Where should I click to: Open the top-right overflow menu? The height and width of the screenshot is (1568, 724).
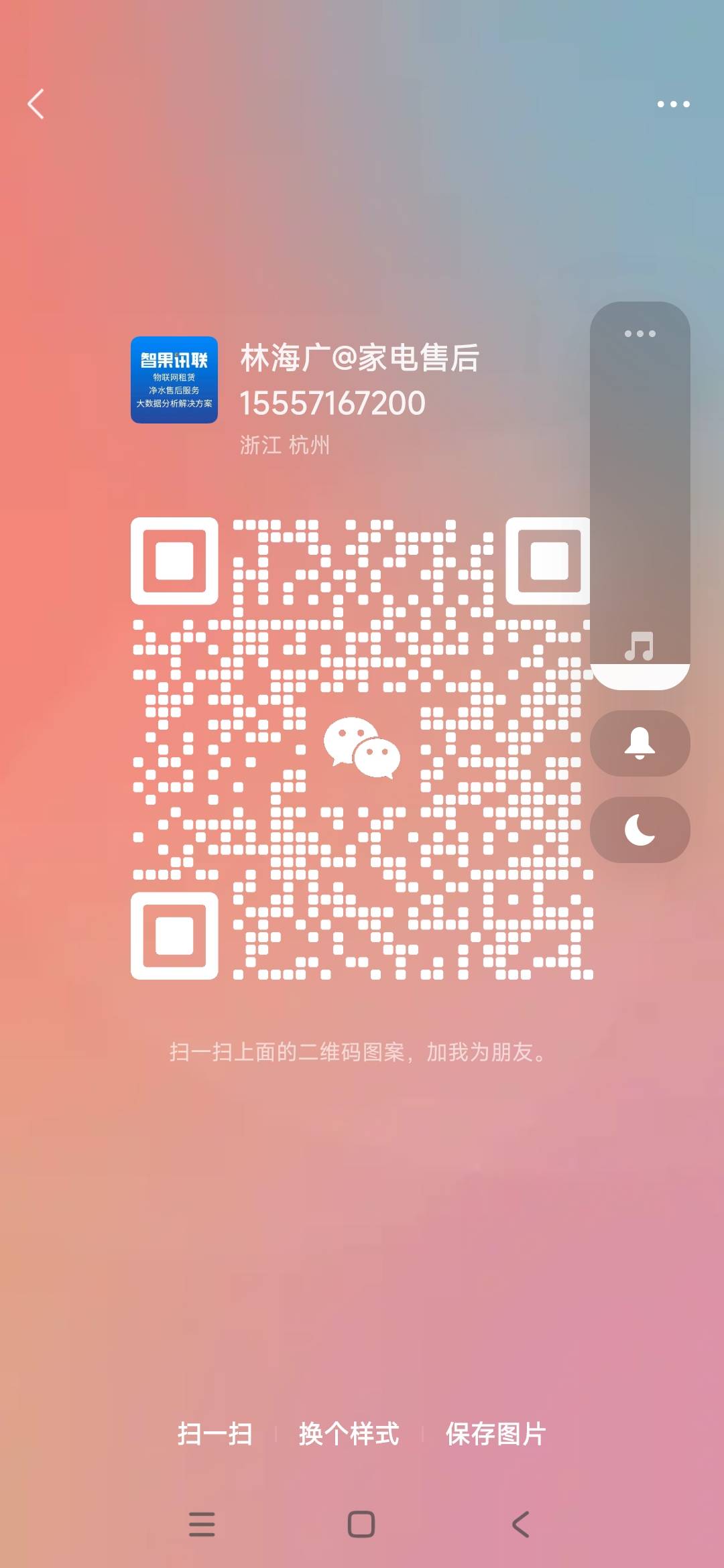click(673, 104)
